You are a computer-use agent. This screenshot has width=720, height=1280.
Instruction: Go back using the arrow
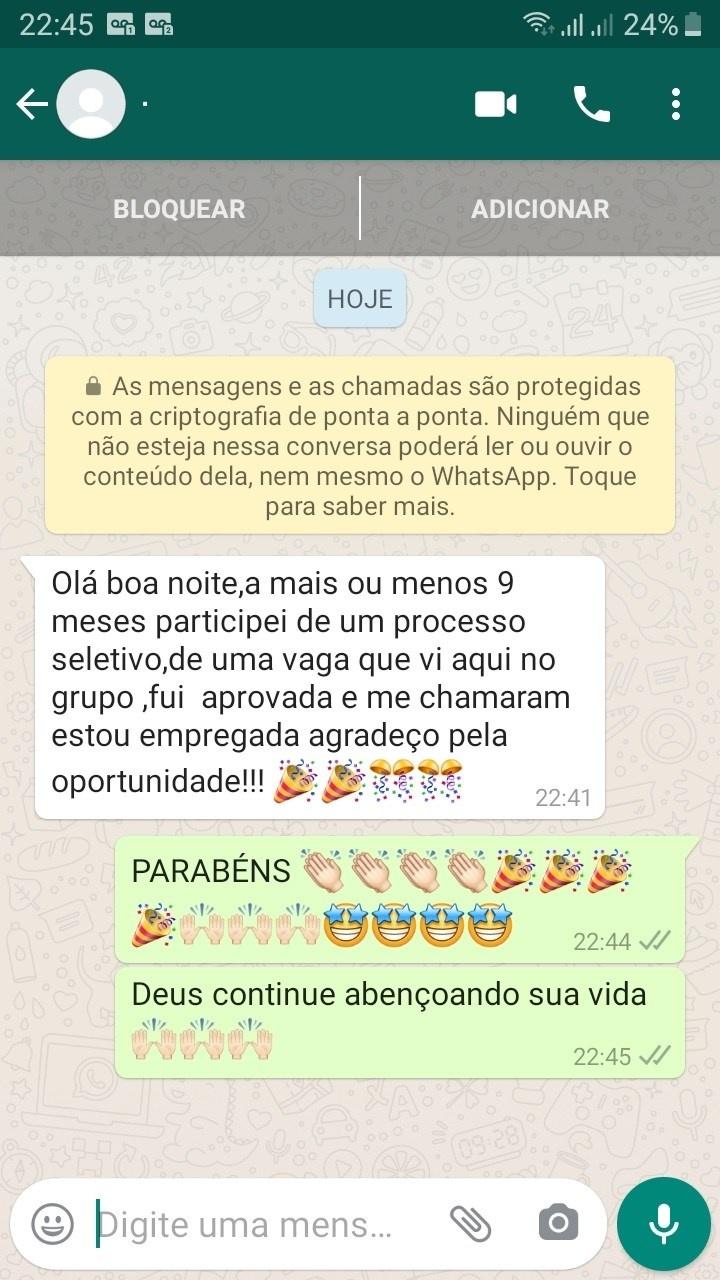[32, 104]
